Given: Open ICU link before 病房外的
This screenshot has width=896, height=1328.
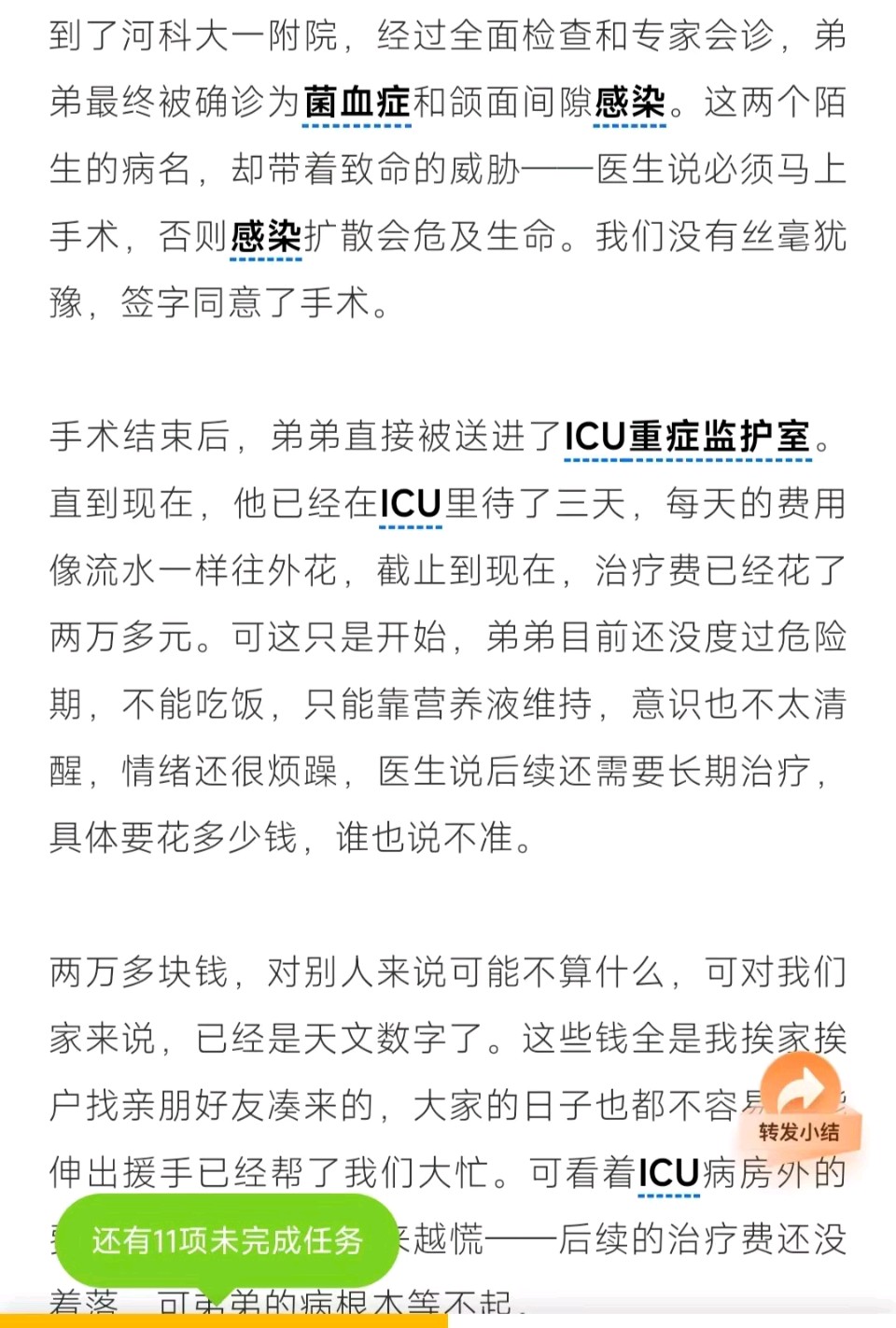Looking at the screenshot, I should point(669,1173).
